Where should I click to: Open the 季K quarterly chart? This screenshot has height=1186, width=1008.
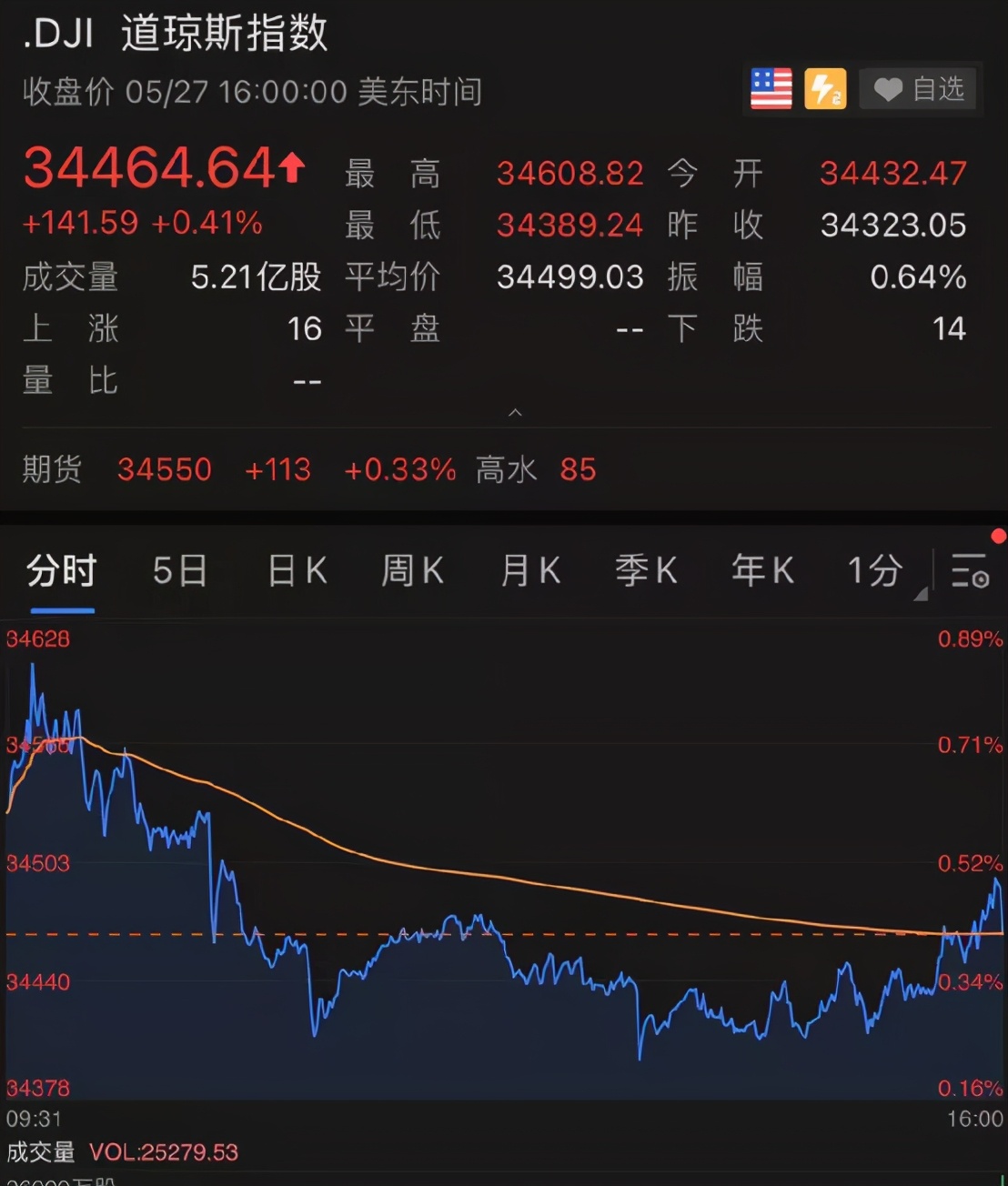pyautogui.click(x=646, y=571)
